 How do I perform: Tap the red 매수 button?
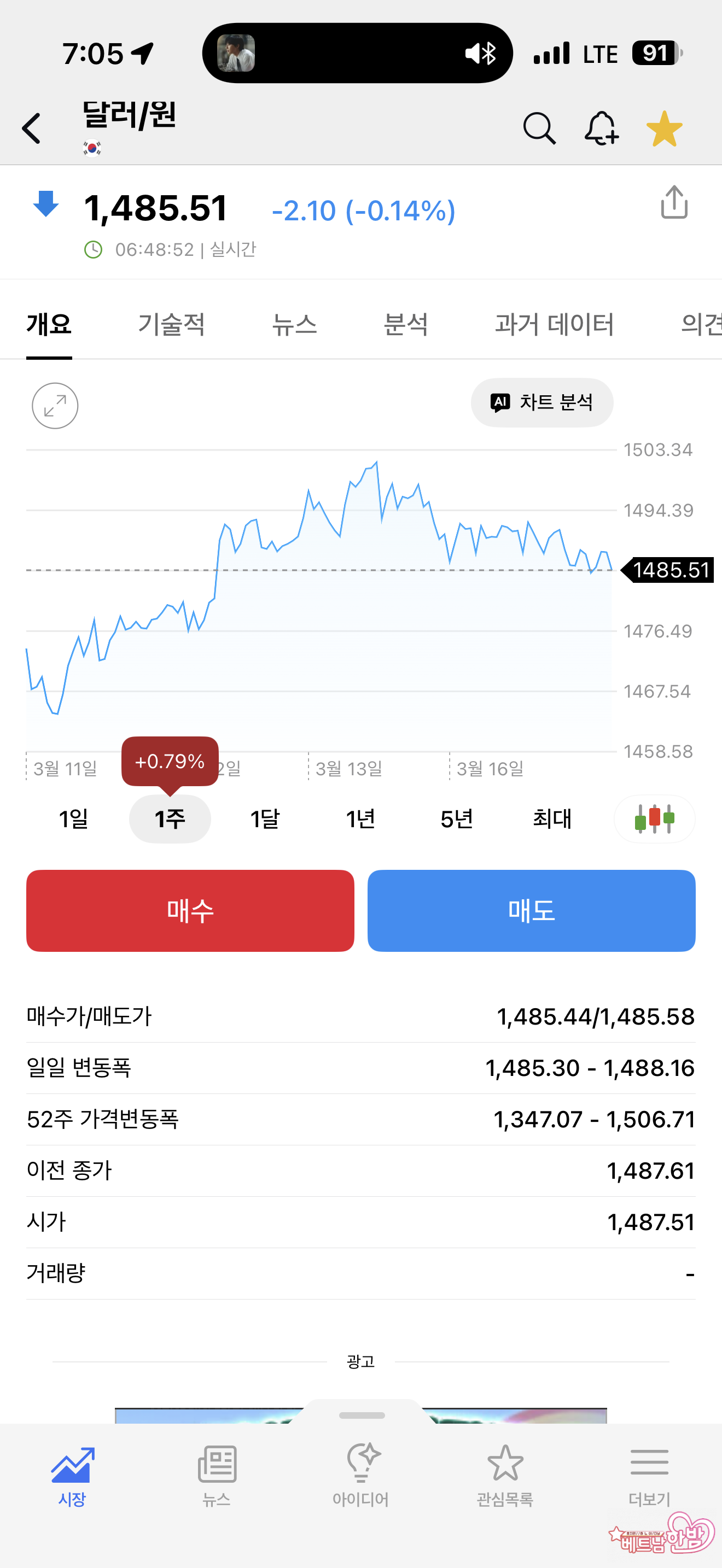tap(190, 911)
